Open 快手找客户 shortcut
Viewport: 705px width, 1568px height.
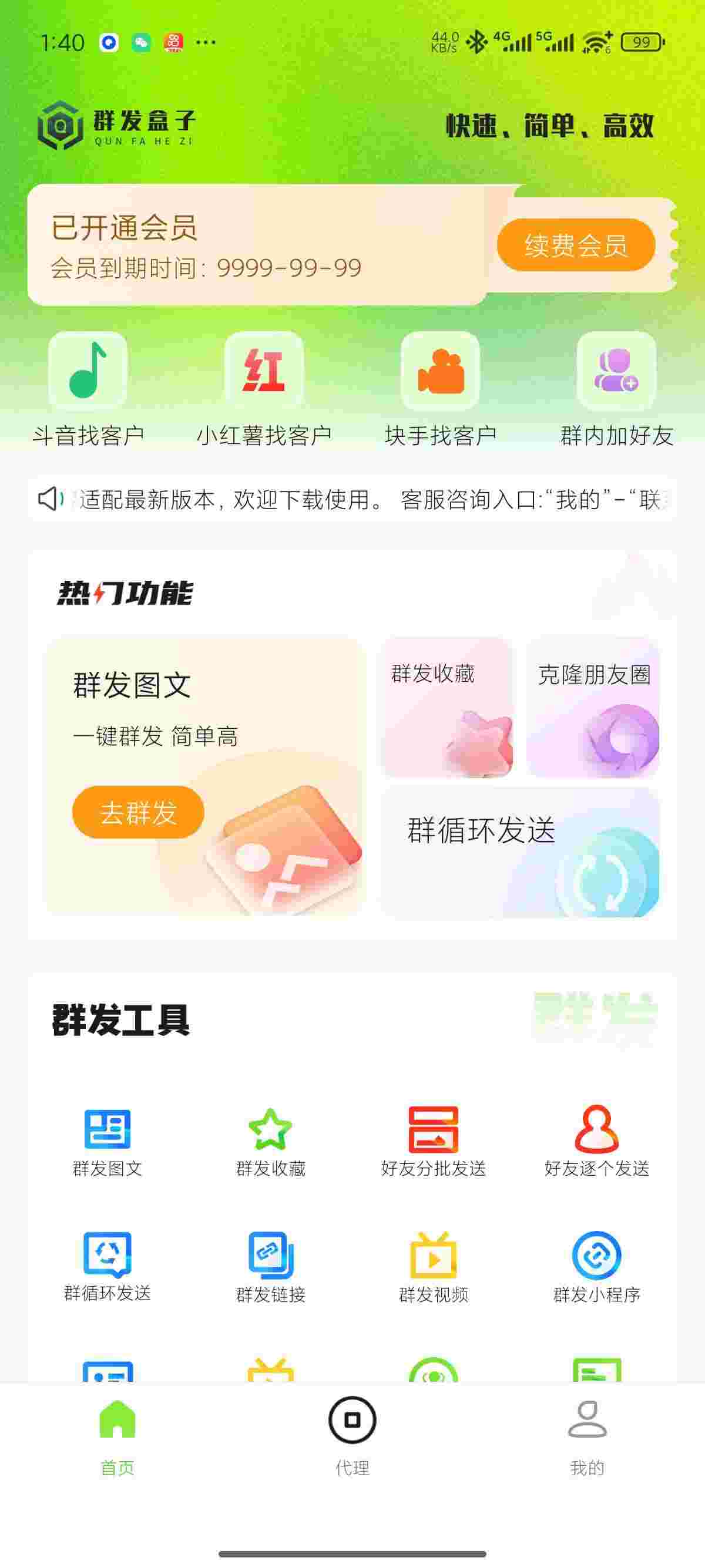click(x=440, y=371)
